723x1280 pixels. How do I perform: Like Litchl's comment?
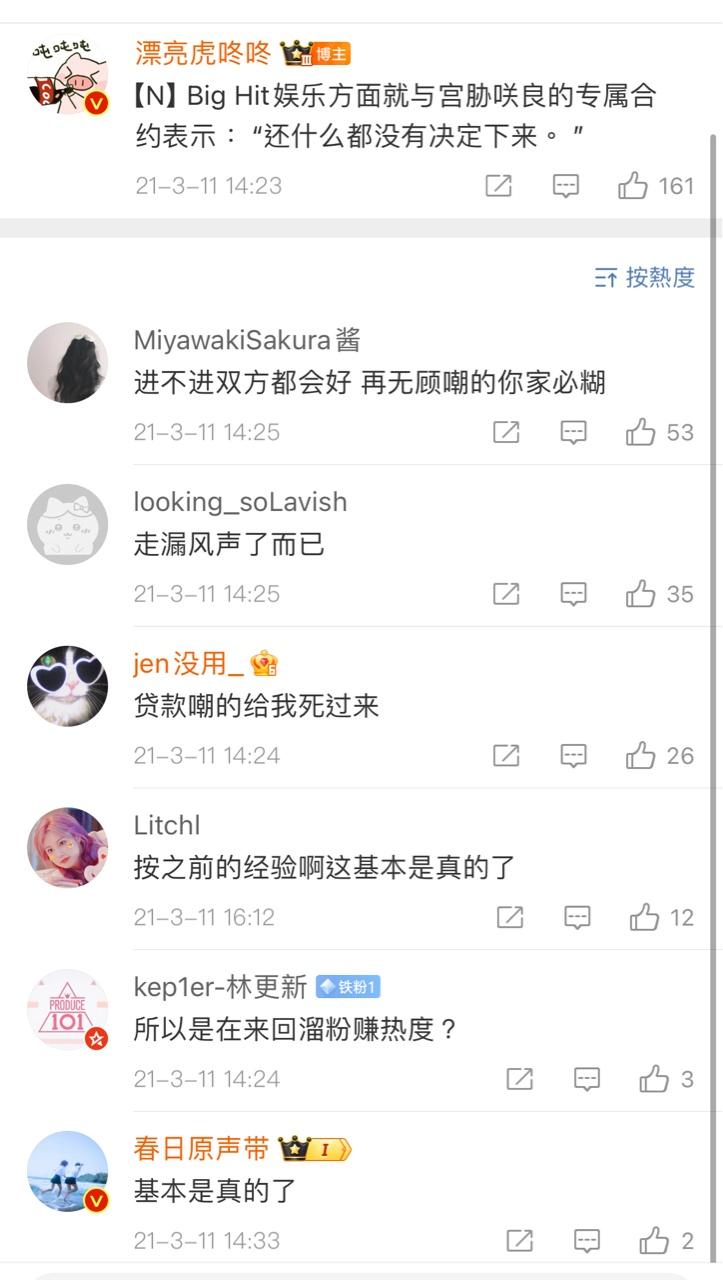(645, 917)
